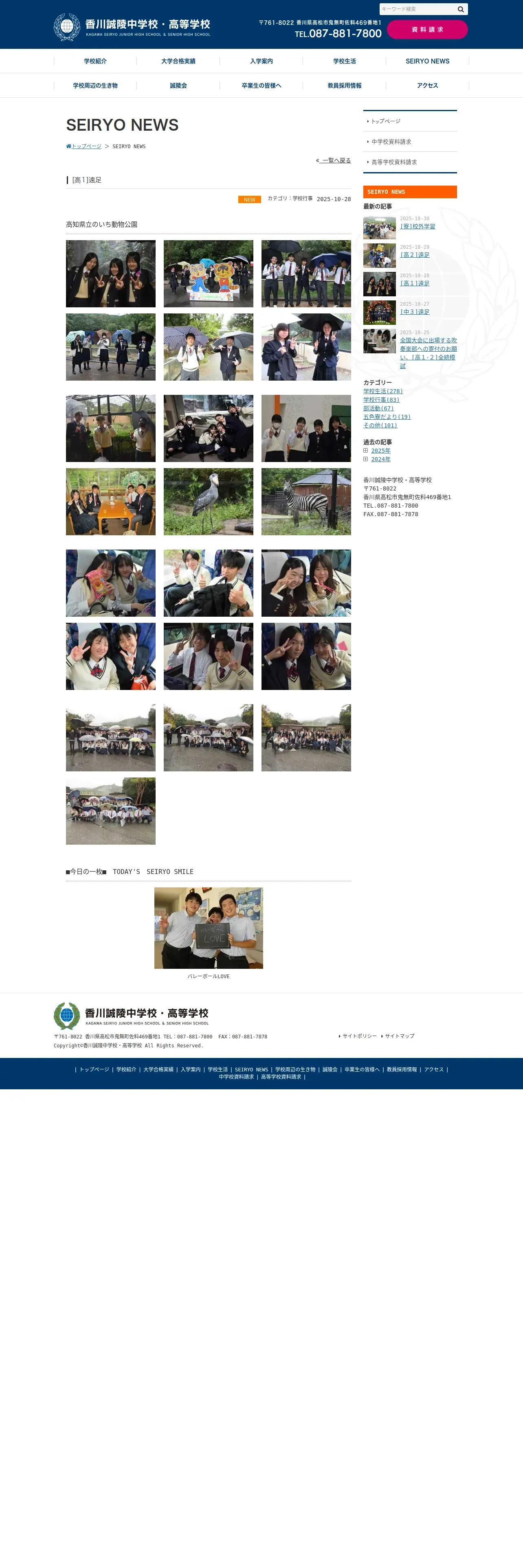
Task: Open the サイトマップ footer link
Action: (x=400, y=1036)
